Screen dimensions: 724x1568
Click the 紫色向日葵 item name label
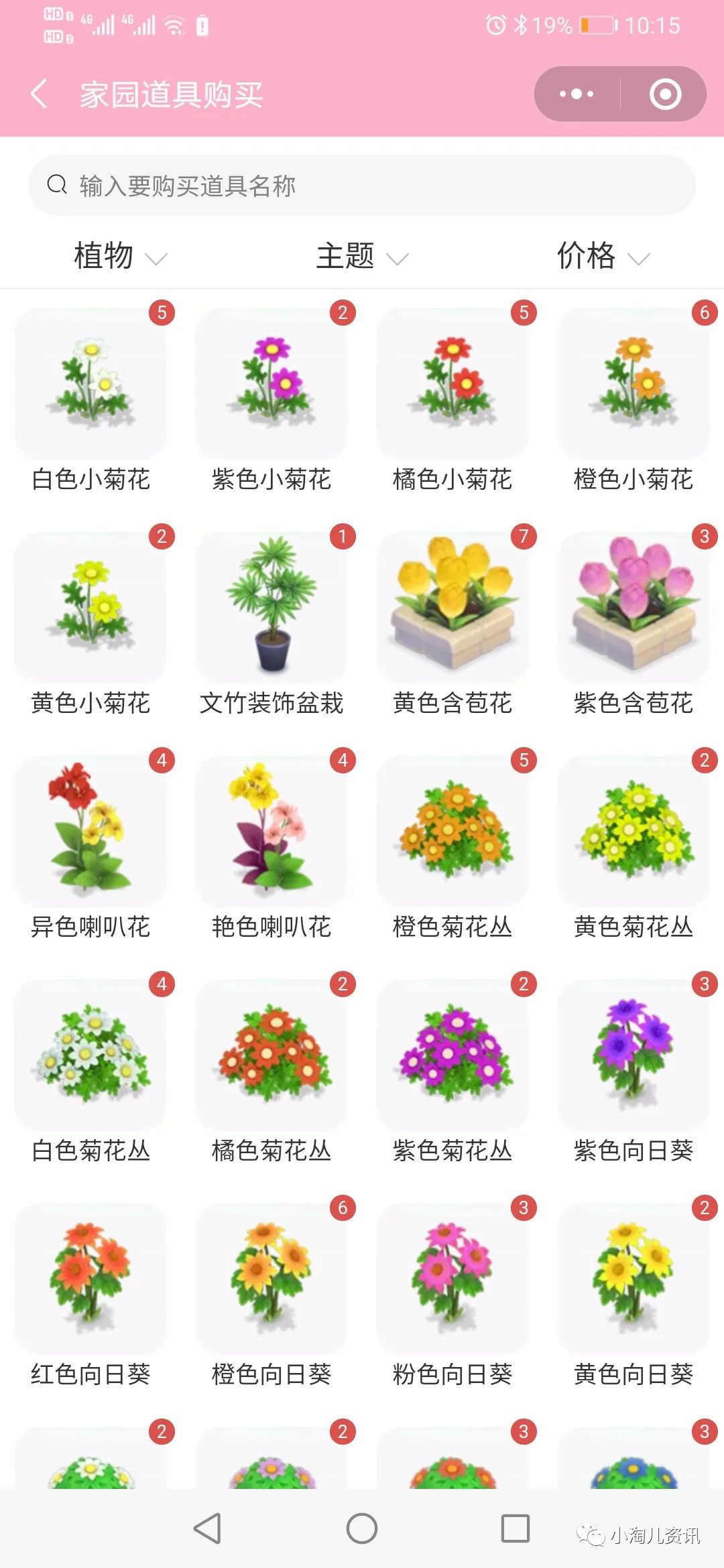tap(632, 1149)
